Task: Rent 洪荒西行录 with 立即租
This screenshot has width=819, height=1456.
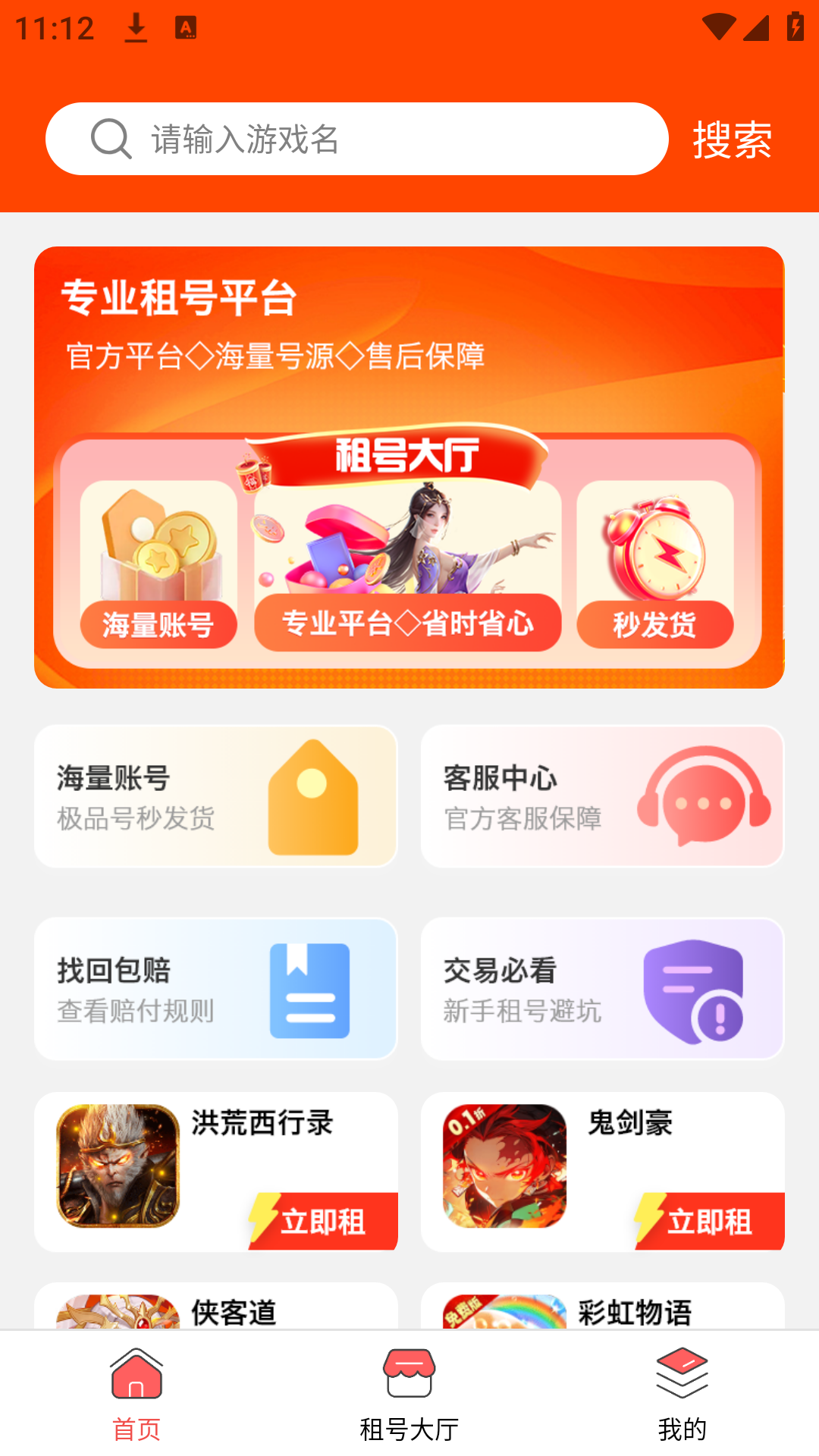Action: coord(324,1221)
